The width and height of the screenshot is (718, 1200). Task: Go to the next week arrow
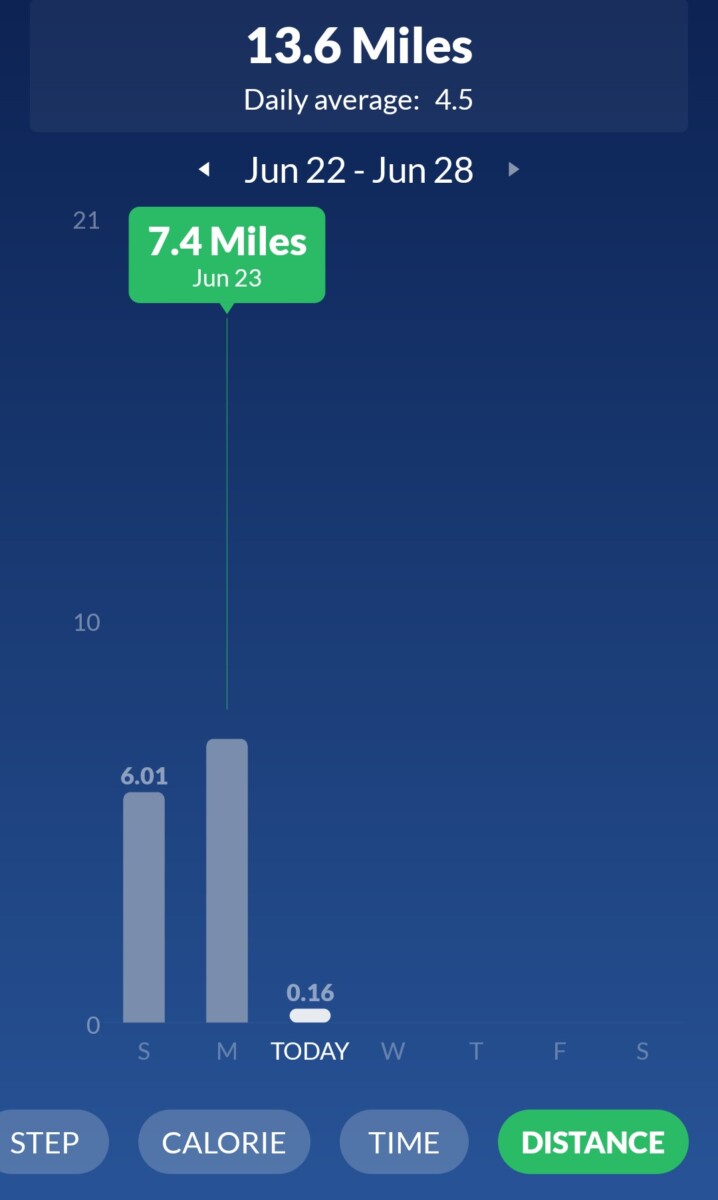(514, 170)
